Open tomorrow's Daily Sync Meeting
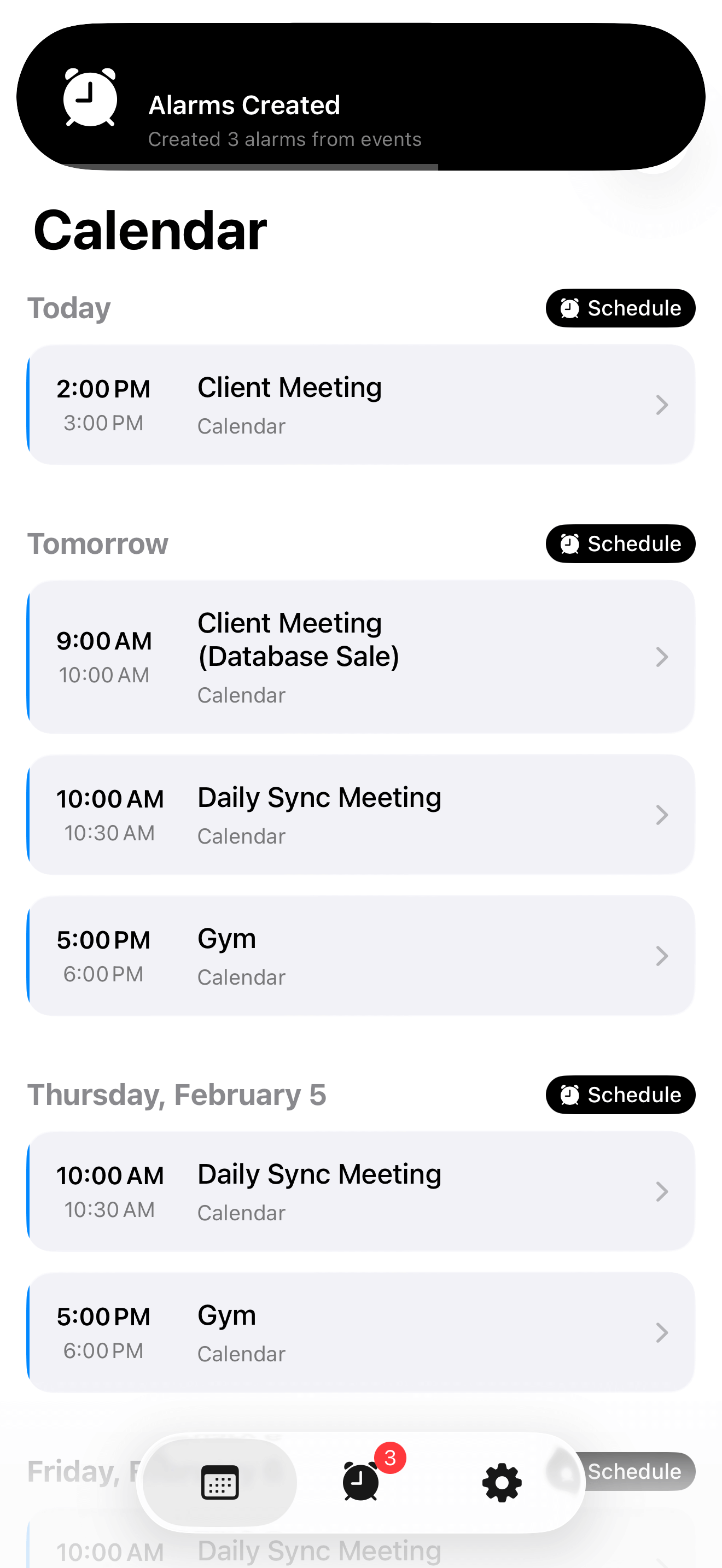 pos(361,815)
